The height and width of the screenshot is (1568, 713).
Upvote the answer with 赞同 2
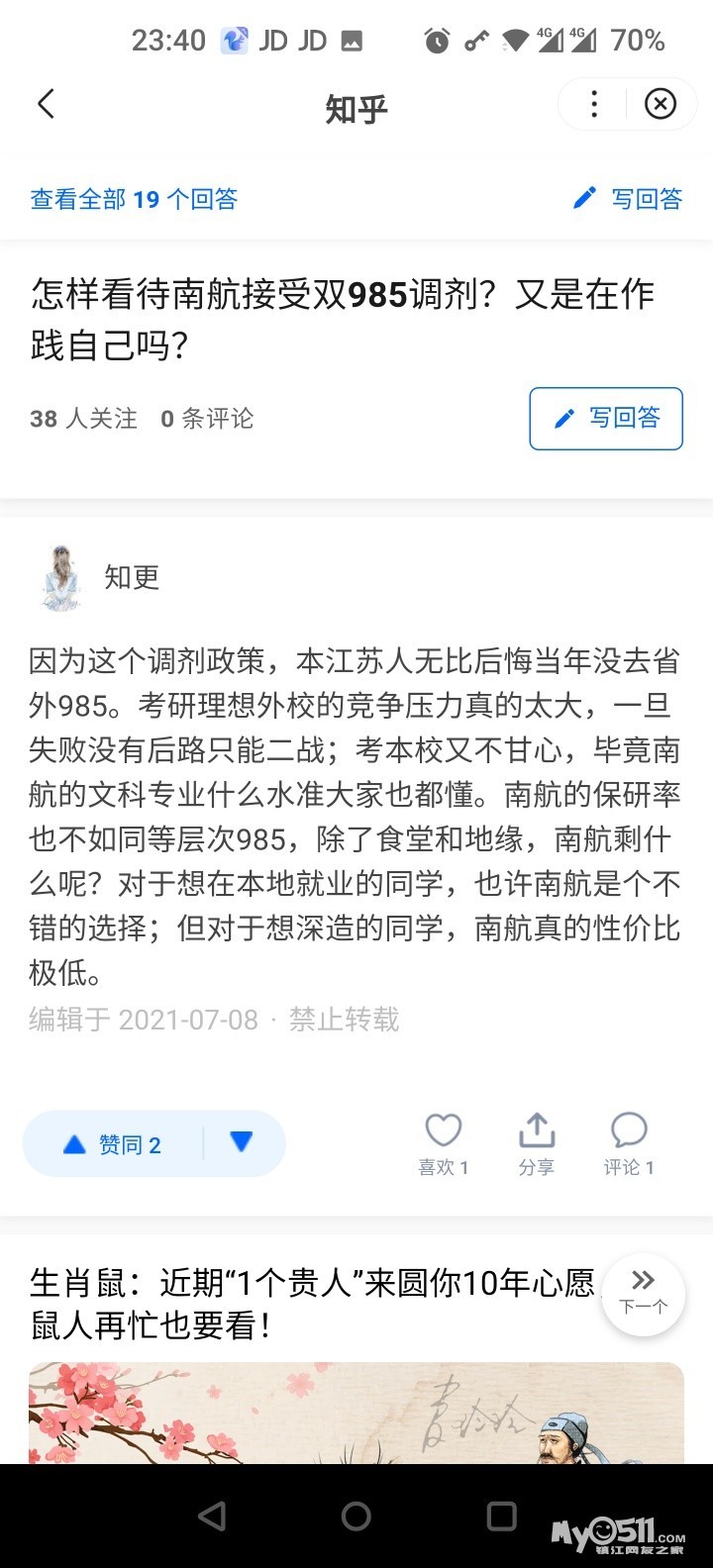click(x=113, y=1144)
